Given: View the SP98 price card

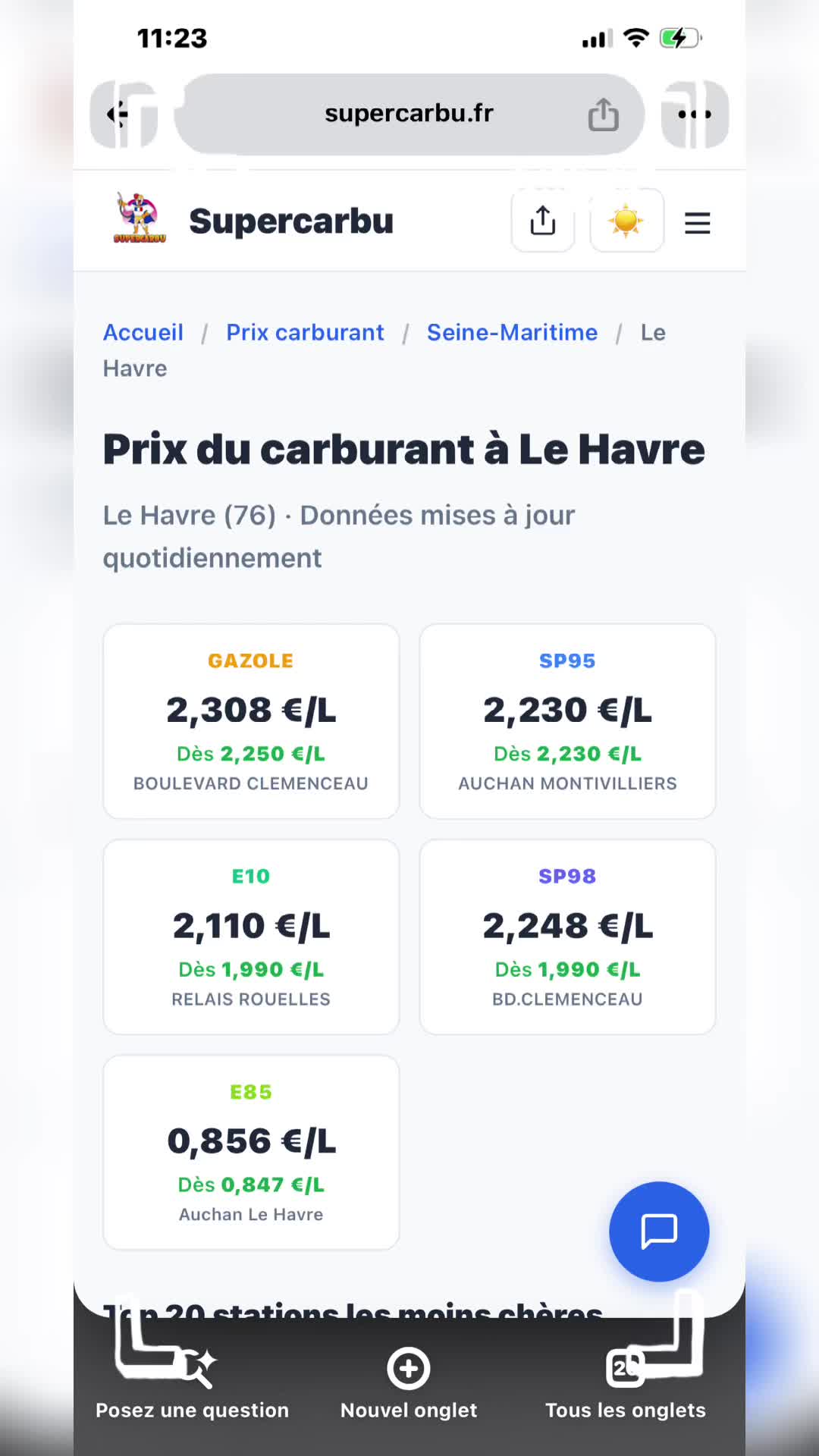Looking at the screenshot, I should click(x=567, y=937).
